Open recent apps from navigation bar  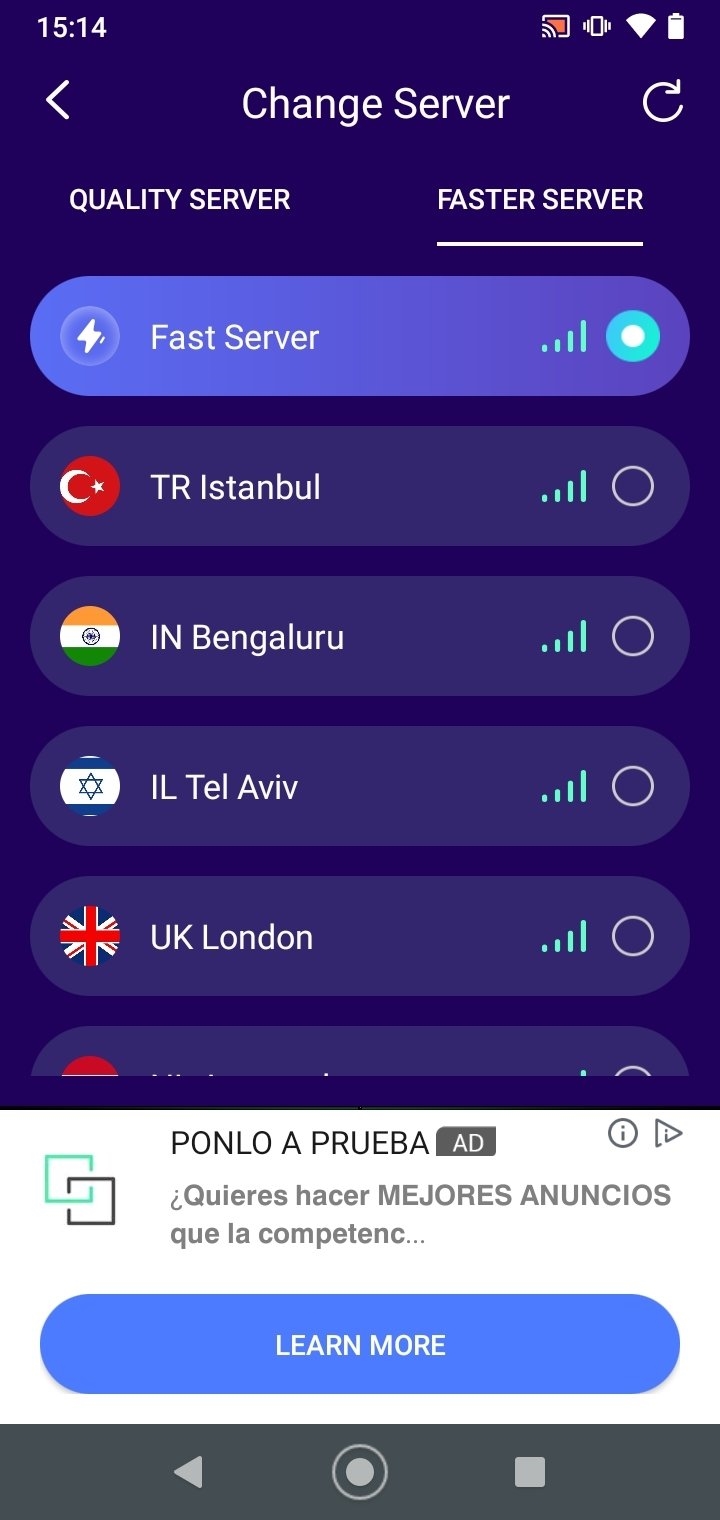[529, 1472]
